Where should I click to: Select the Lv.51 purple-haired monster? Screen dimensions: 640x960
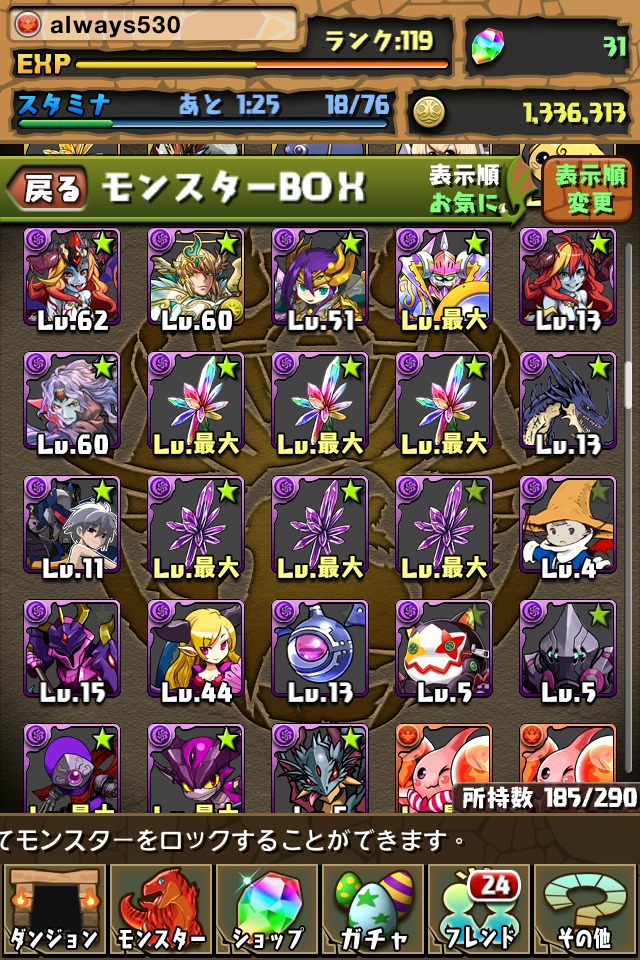coord(319,277)
